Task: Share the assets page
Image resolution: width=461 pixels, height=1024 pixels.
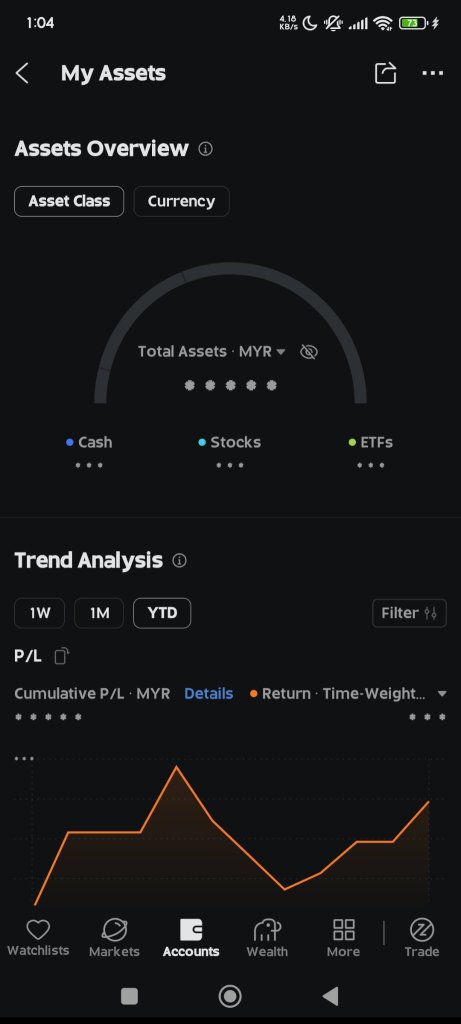Action: click(x=385, y=73)
